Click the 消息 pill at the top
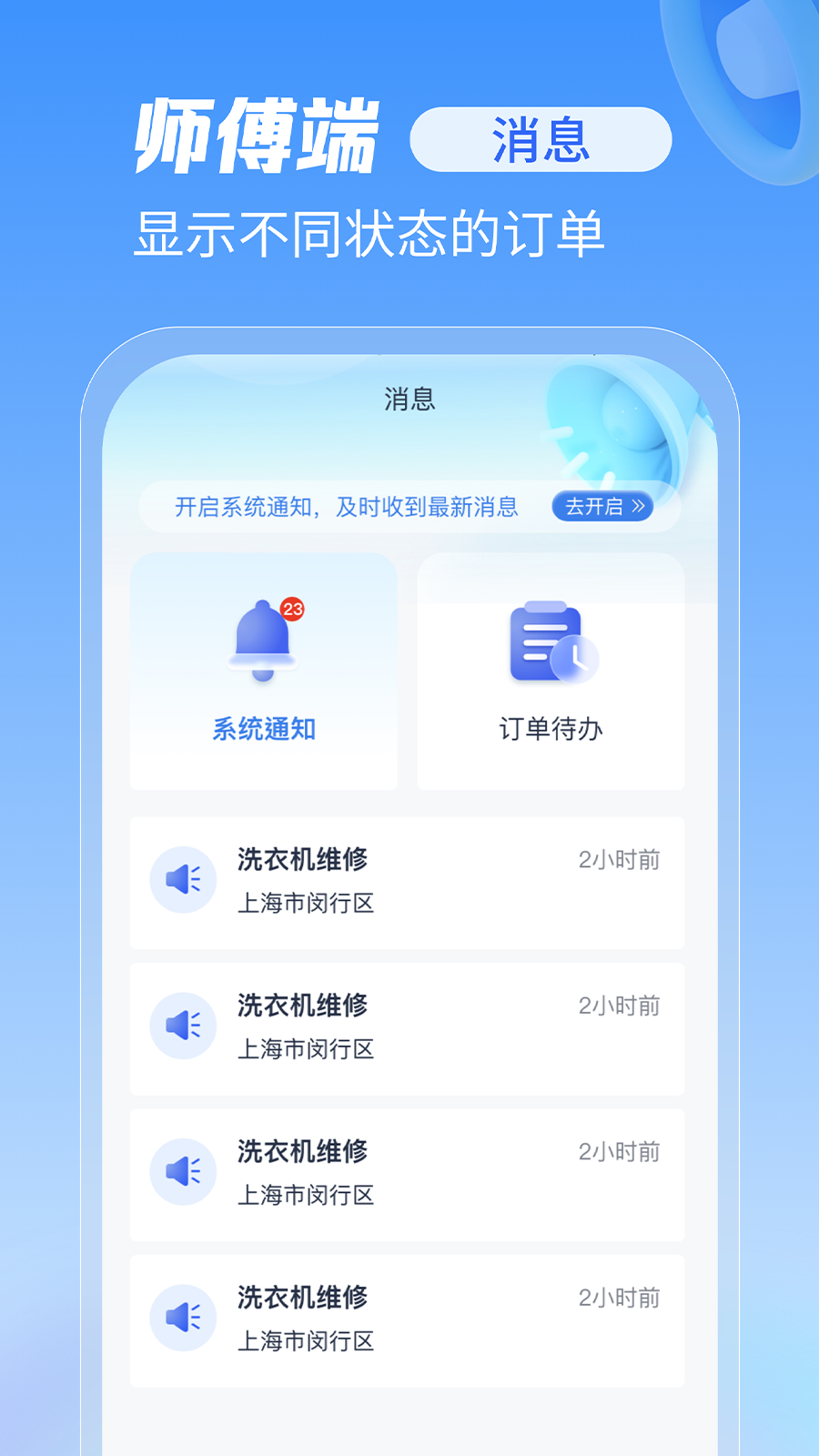The height and width of the screenshot is (1456, 819). [x=541, y=138]
